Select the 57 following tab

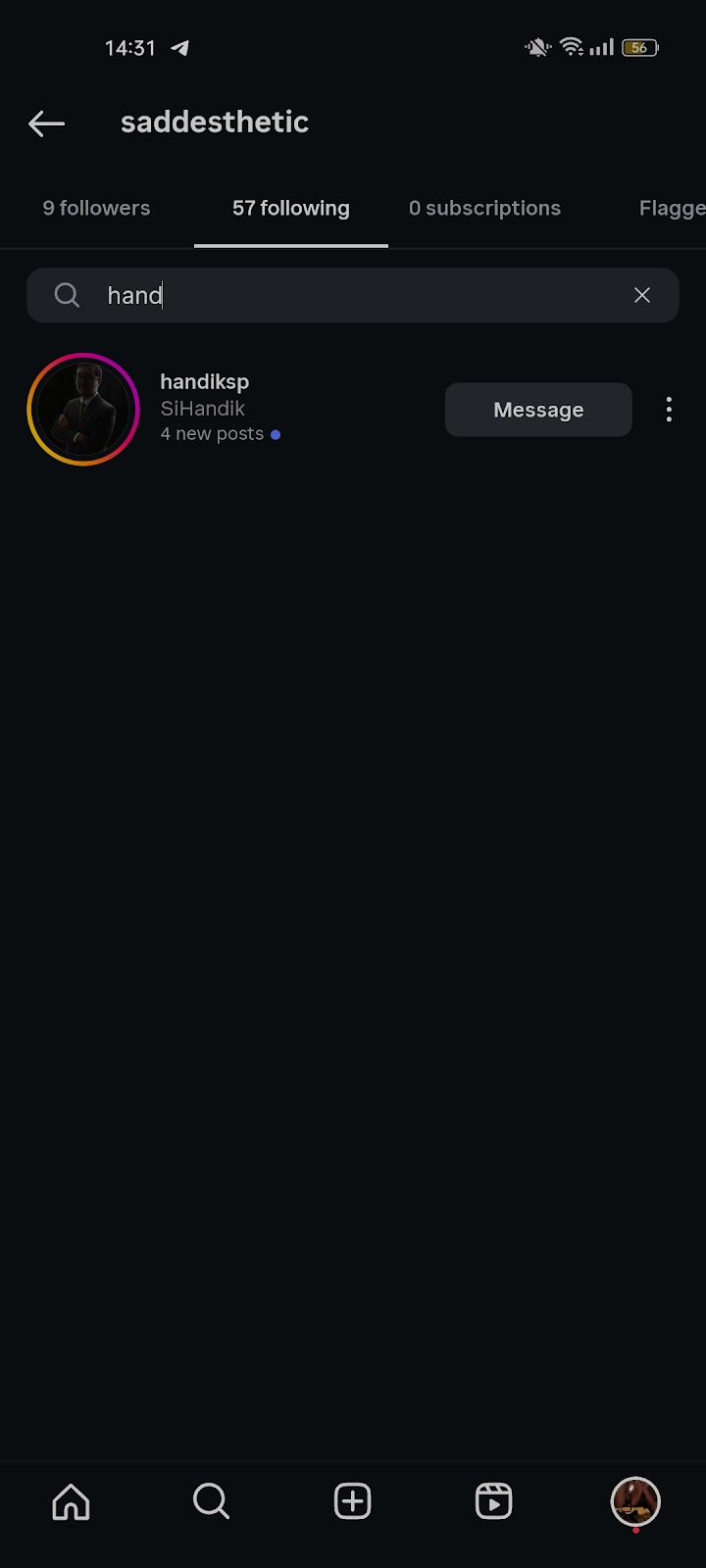tap(291, 208)
